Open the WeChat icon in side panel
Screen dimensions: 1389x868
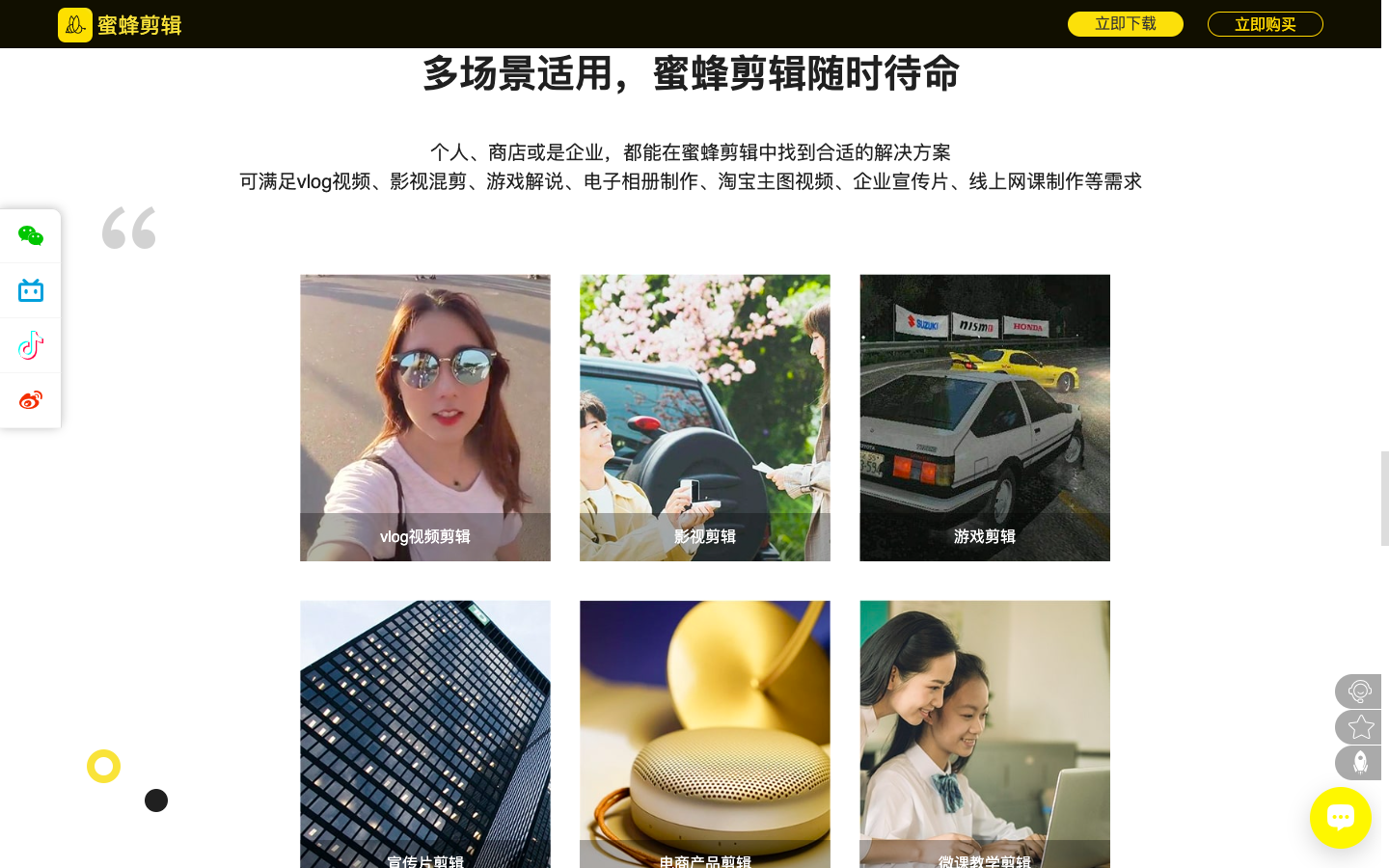[31, 235]
